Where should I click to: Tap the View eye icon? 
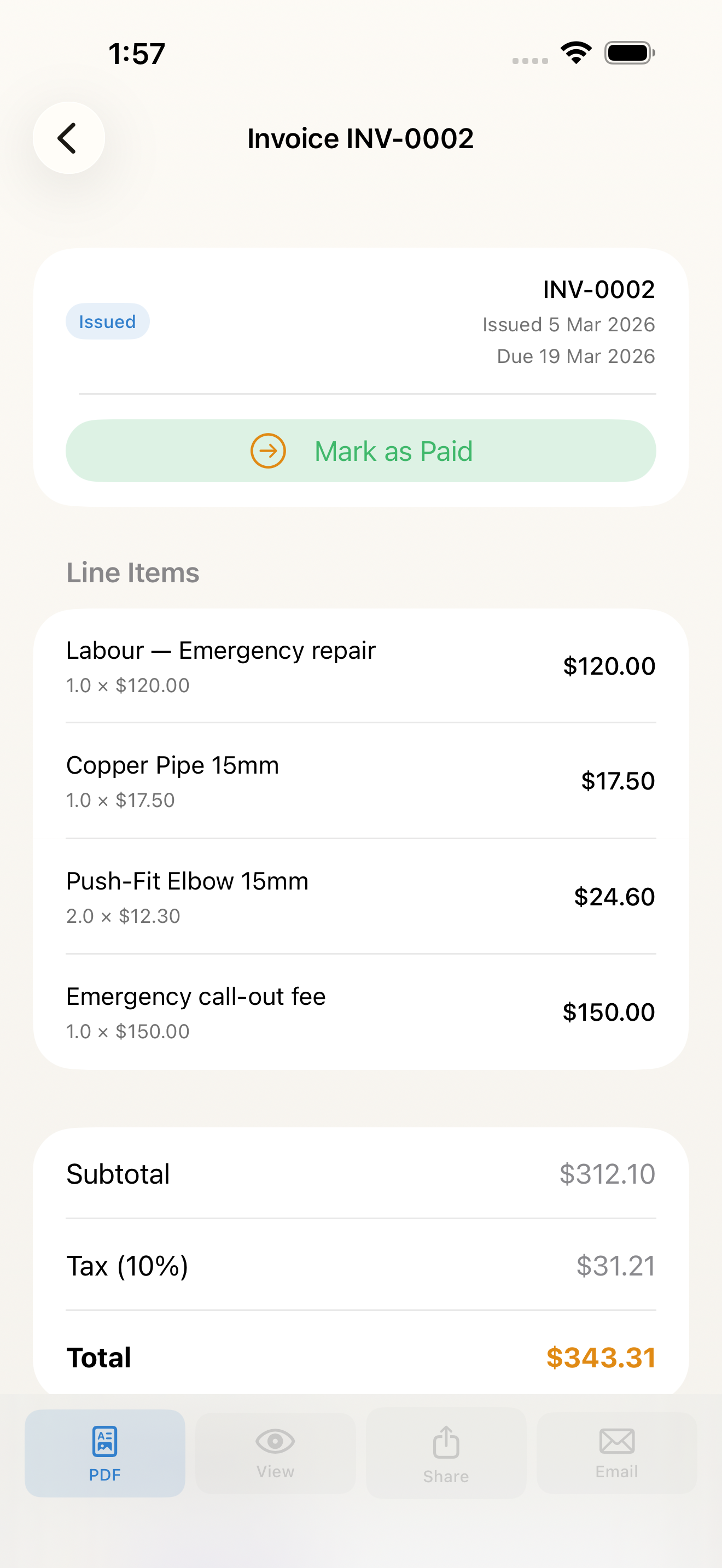tap(275, 1441)
